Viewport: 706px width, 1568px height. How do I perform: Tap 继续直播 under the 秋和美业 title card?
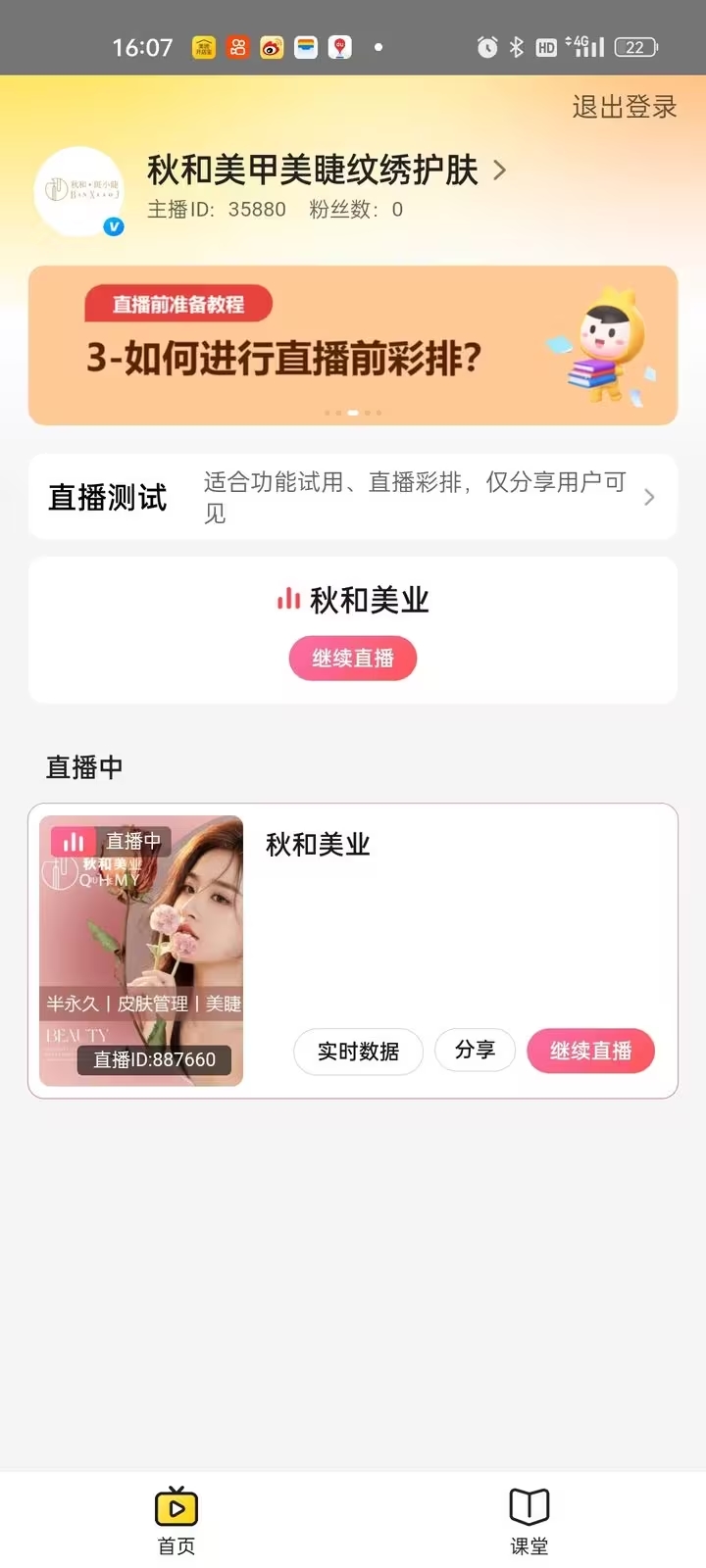[x=353, y=659]
